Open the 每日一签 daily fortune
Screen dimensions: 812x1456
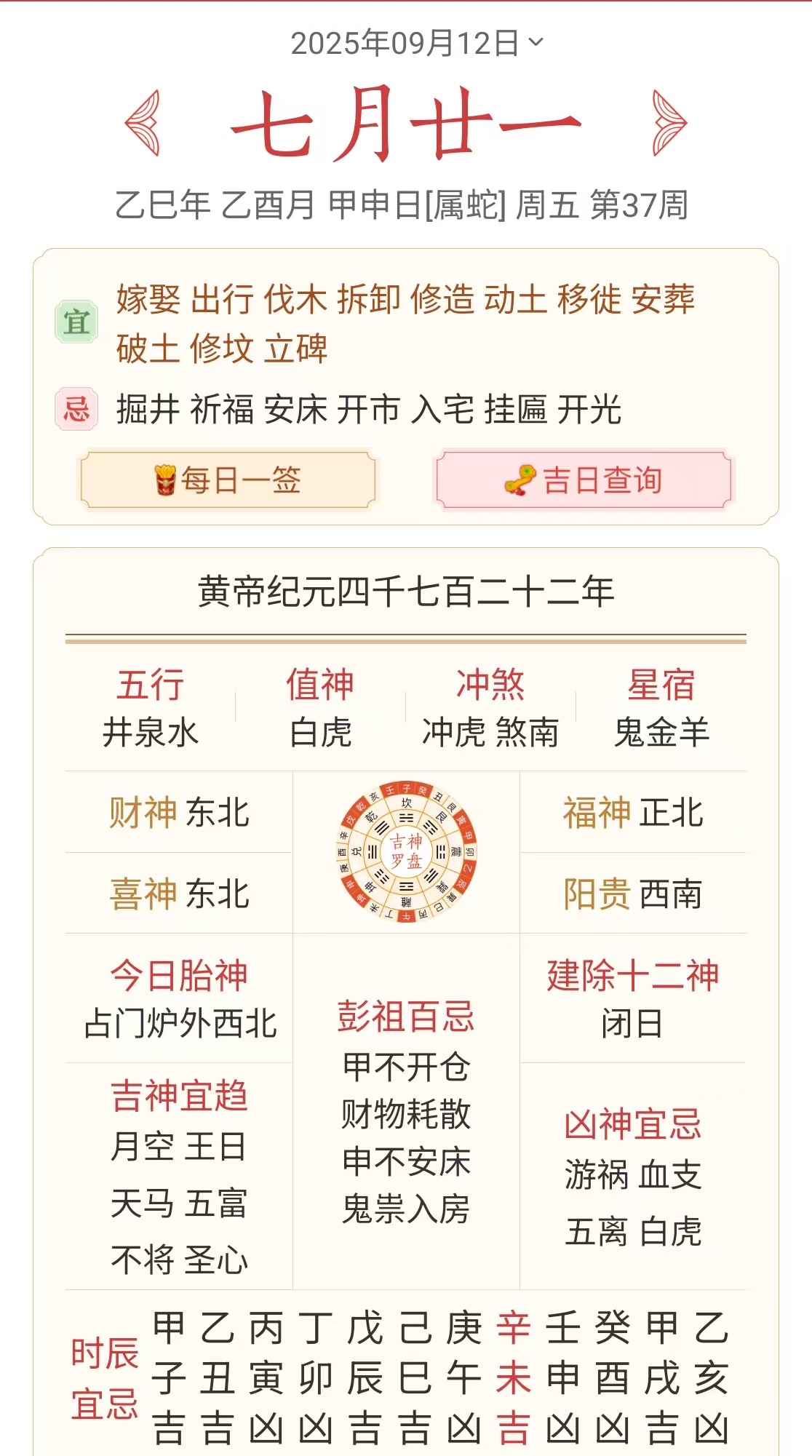point(227,480)
